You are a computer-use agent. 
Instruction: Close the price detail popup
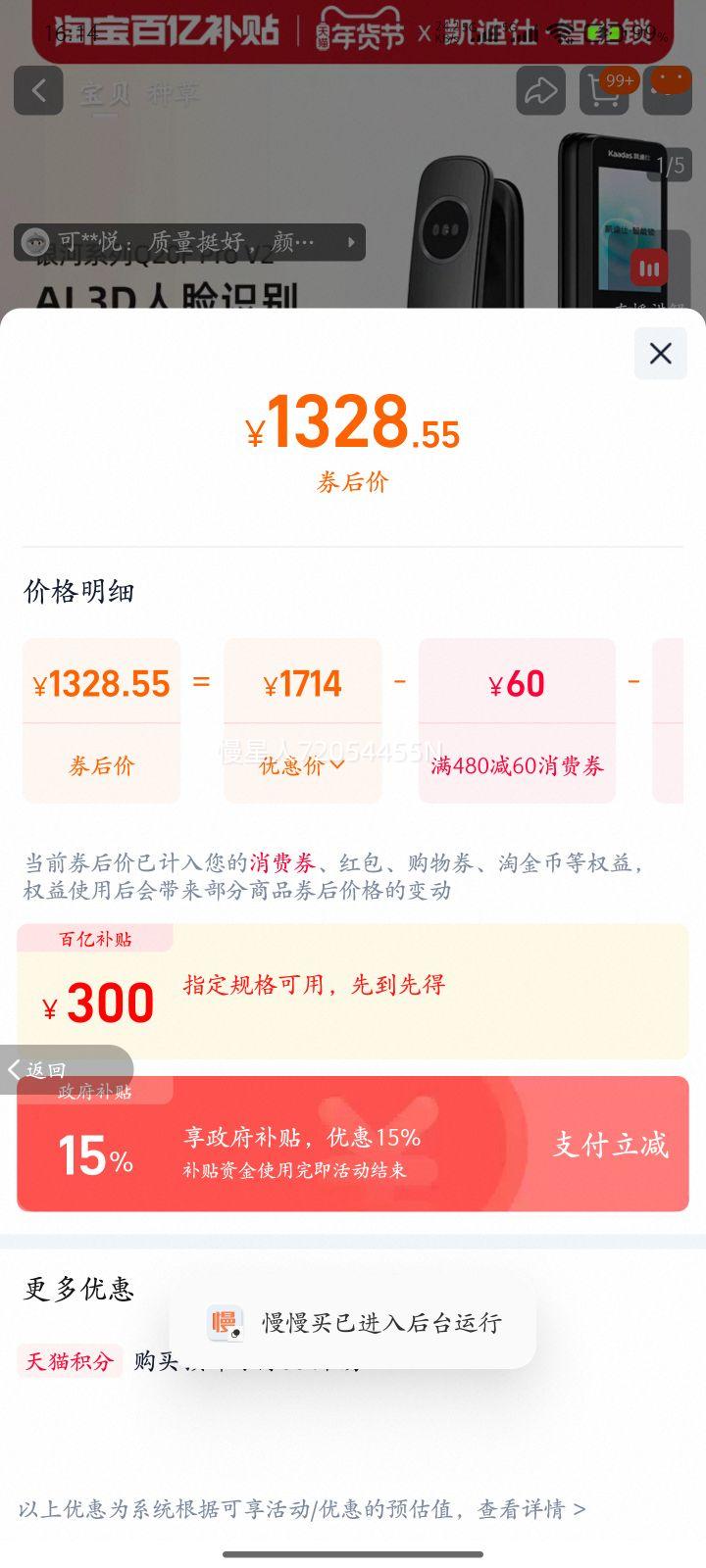(659, 354)
